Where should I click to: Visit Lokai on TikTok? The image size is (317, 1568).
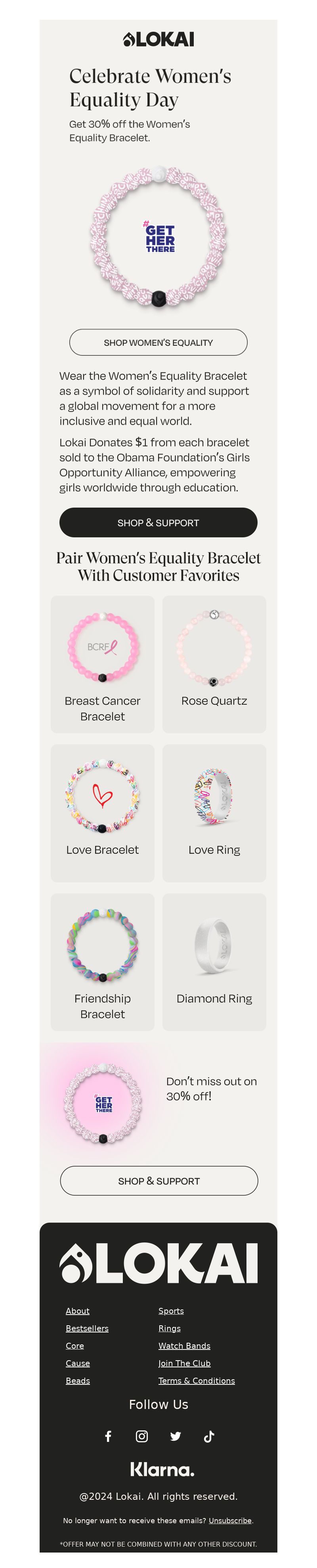[x=209, y=1436]
